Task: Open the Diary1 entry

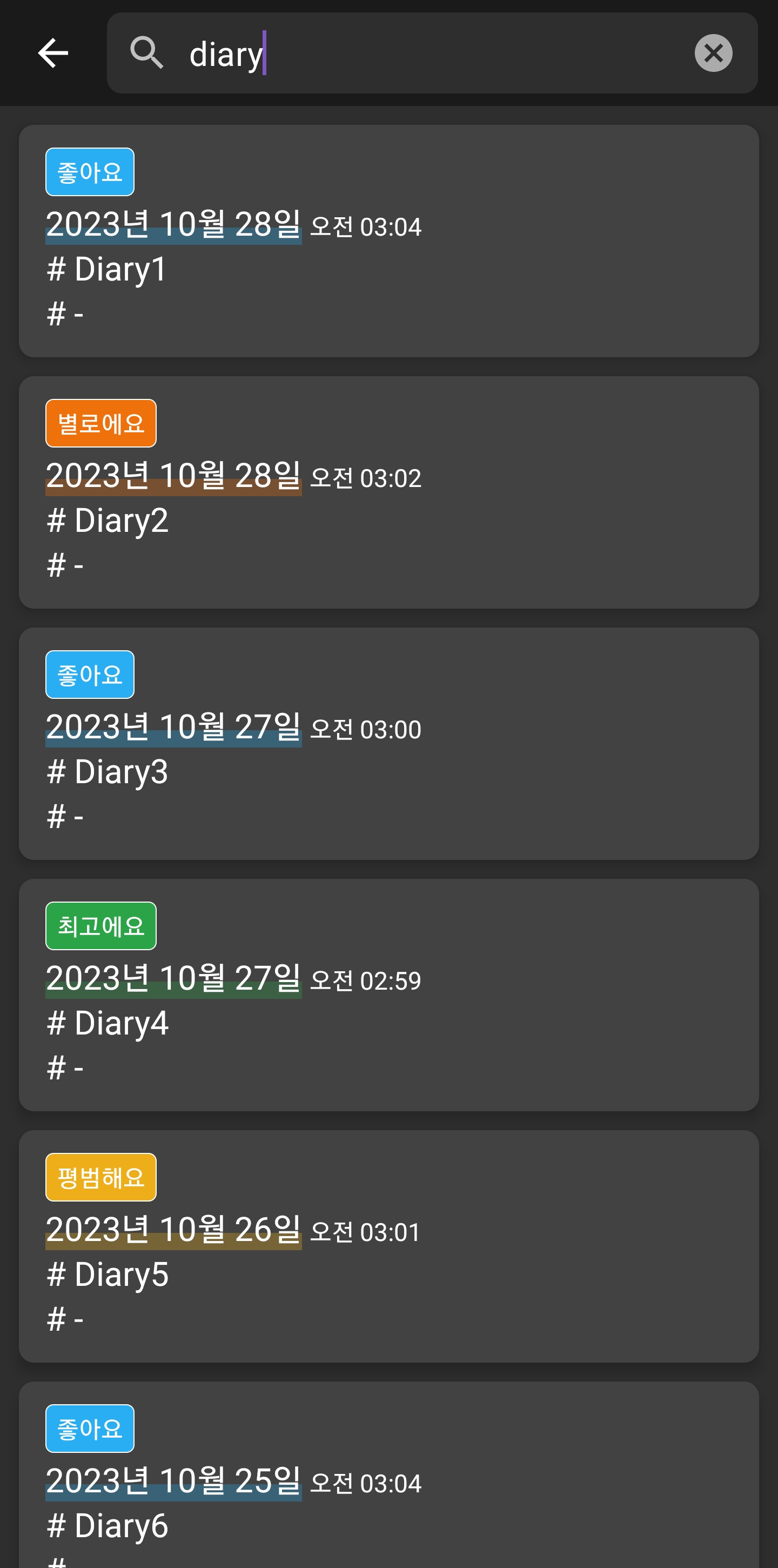Action: click(x=388, y=241)
